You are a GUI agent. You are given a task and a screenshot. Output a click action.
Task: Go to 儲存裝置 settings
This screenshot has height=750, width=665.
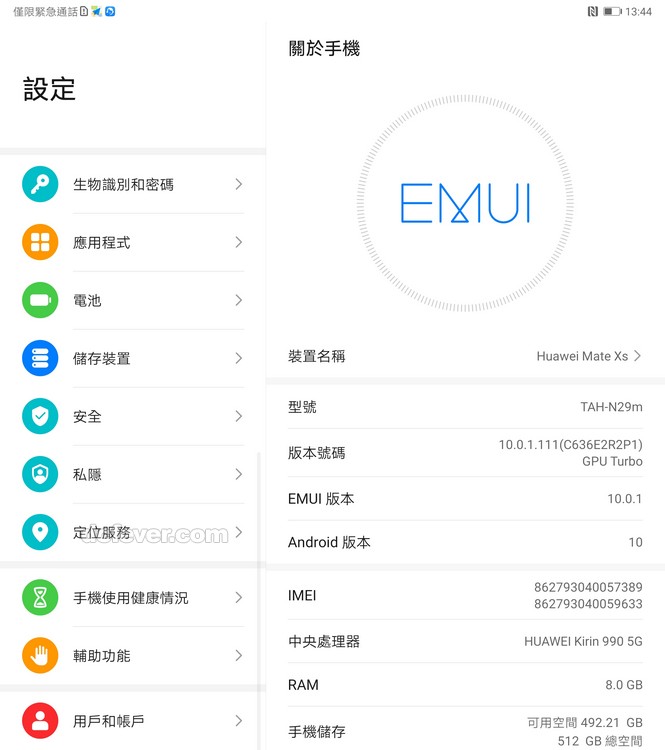pos(133,358)
